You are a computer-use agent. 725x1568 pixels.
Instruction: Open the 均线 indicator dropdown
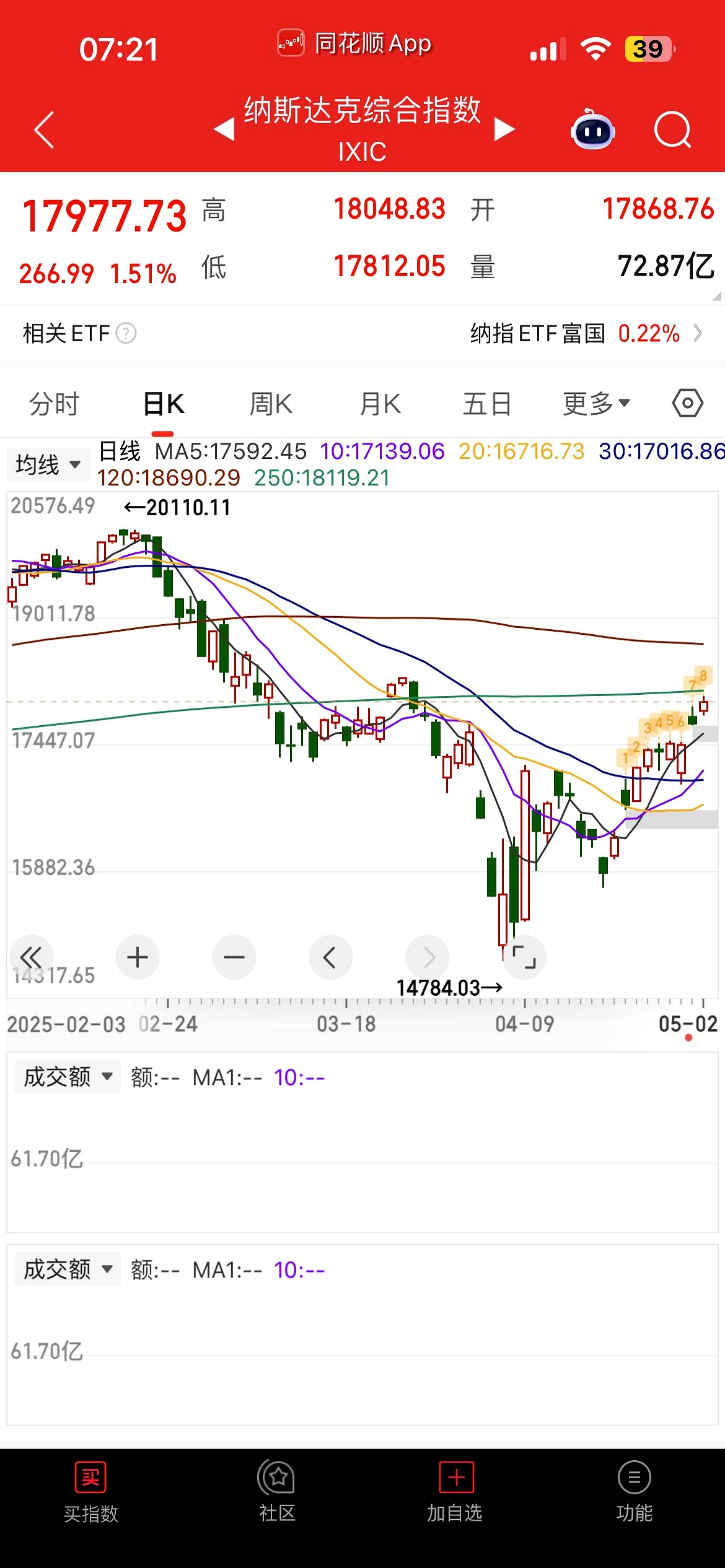(x=48, y=464)
